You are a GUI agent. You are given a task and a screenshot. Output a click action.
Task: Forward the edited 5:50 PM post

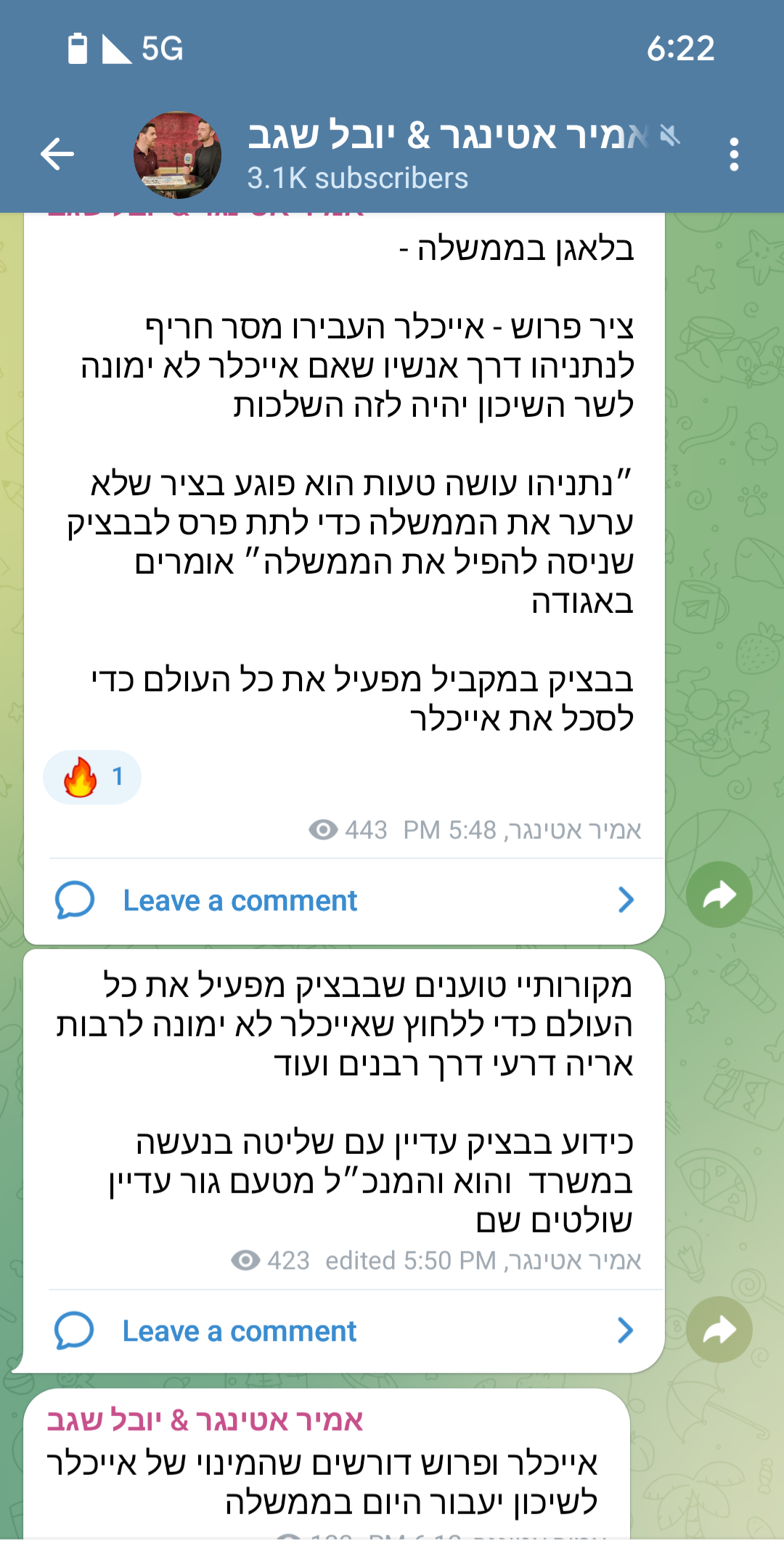(719, 1330)
